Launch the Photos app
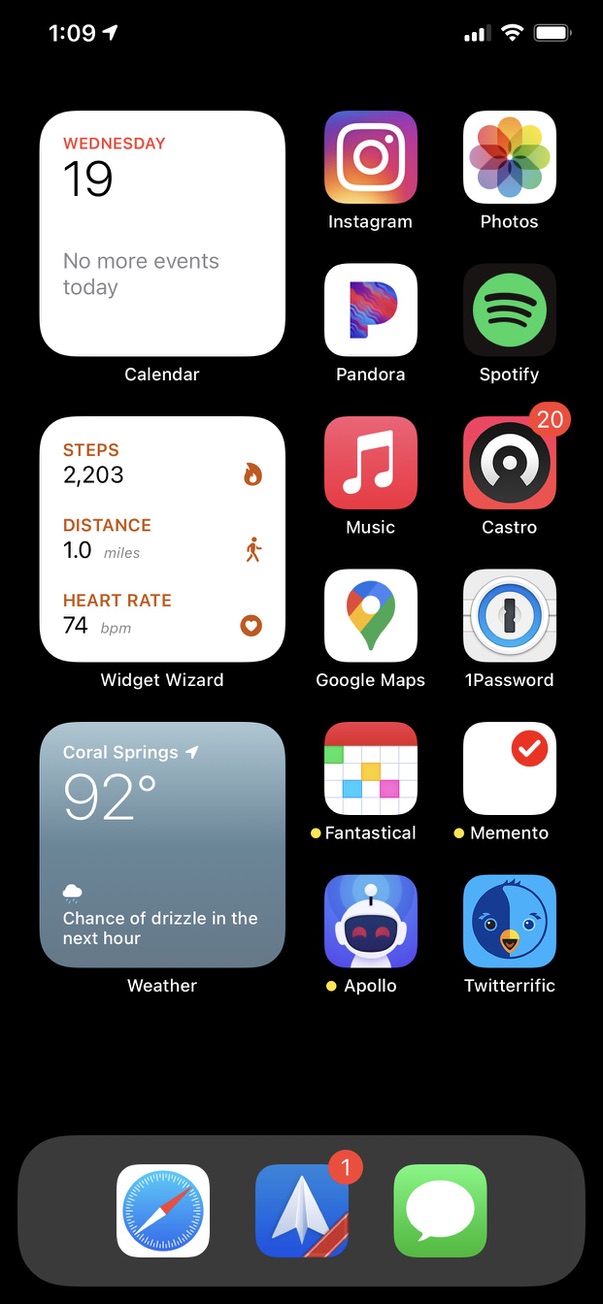This screenshot has height=1304, width=603. (x=509, y=157)
